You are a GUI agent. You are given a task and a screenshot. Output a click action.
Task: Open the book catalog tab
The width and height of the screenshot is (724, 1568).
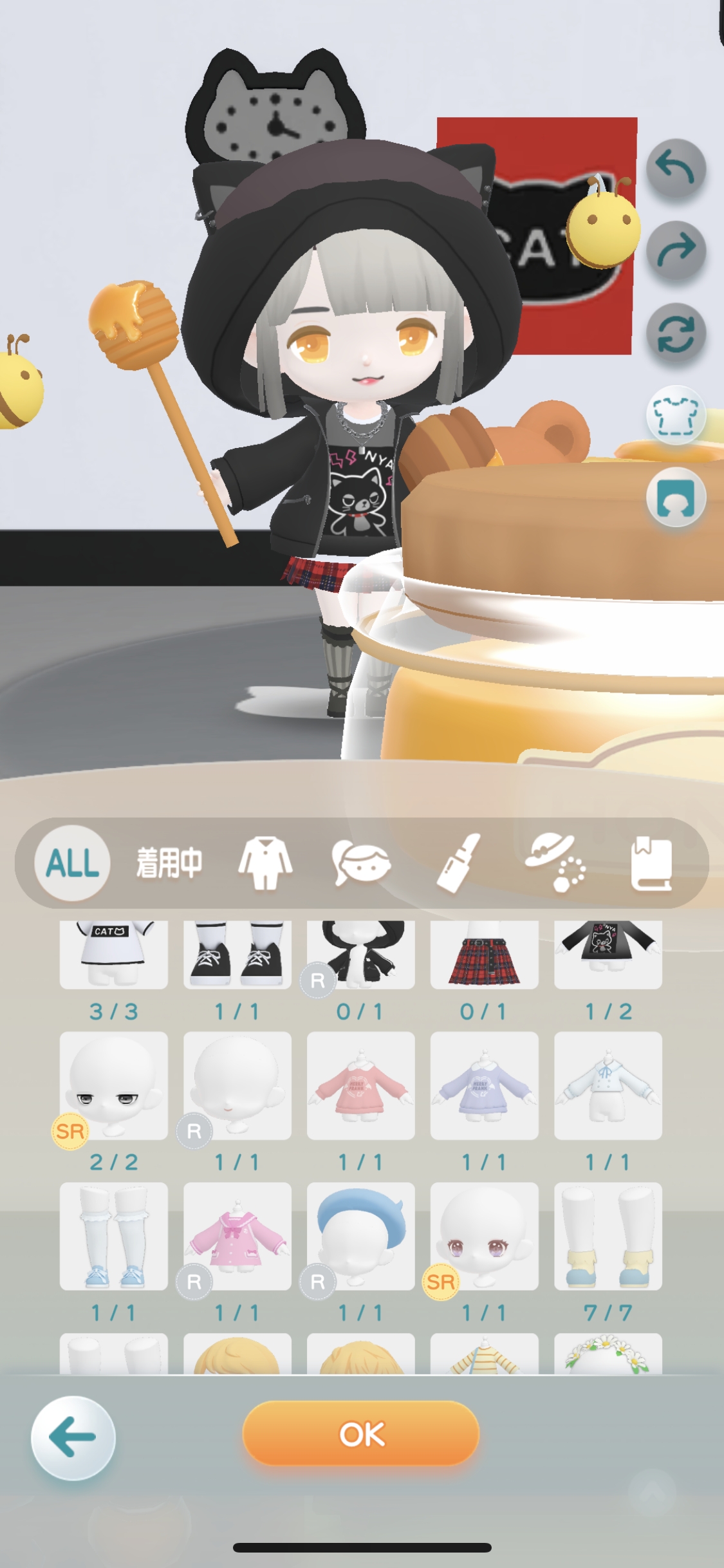tap(651, 863)
